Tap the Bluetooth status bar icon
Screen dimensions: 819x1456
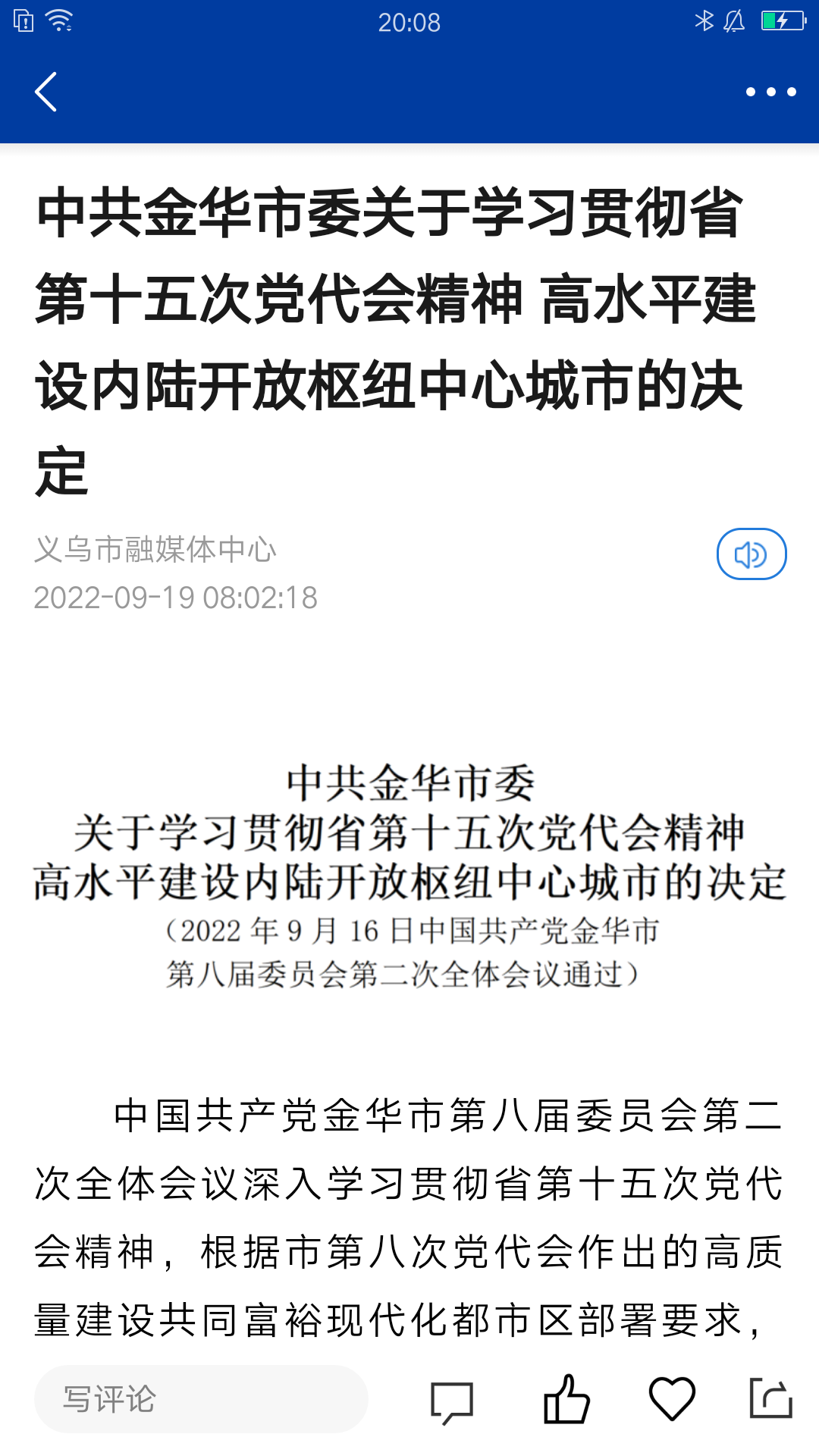706,22
